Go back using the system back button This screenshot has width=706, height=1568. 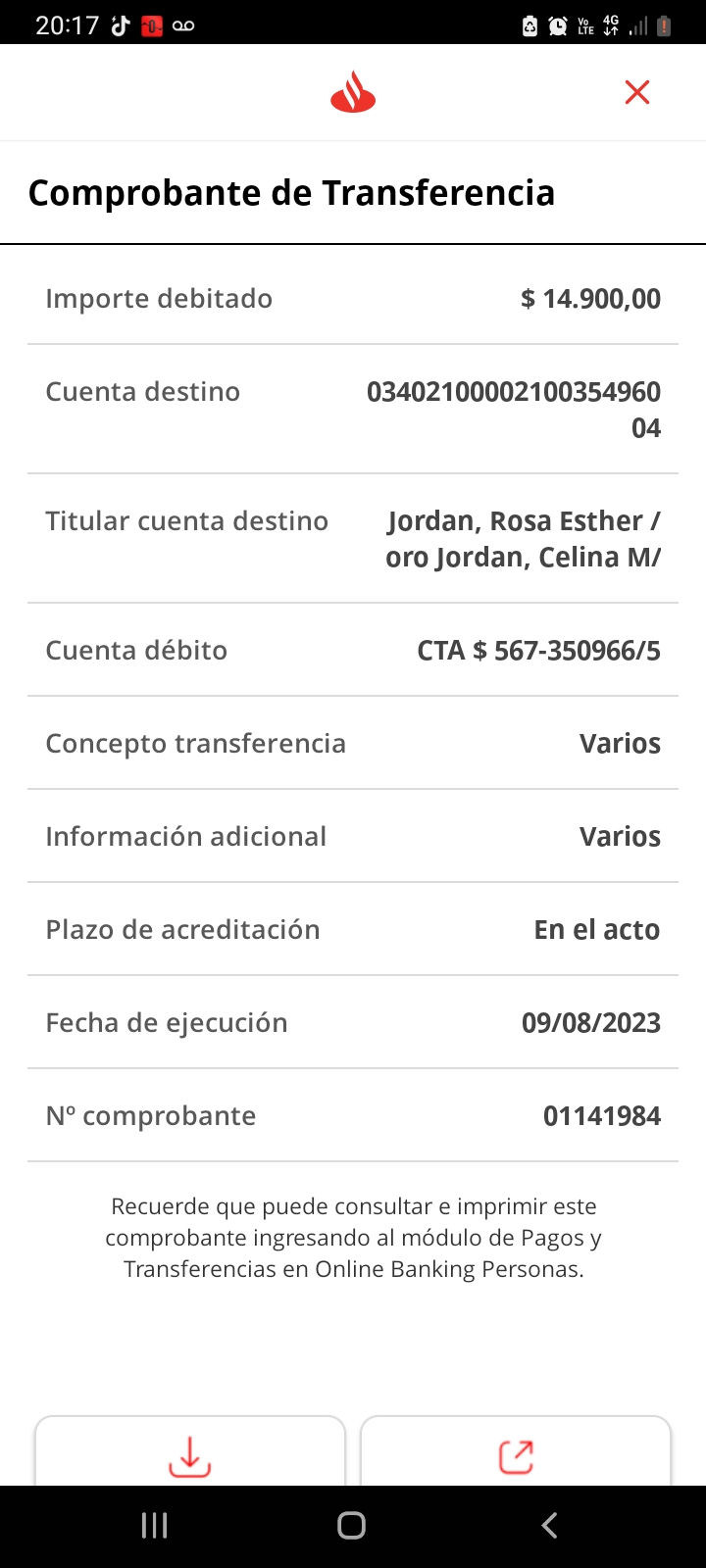(x=550, y=1525)
